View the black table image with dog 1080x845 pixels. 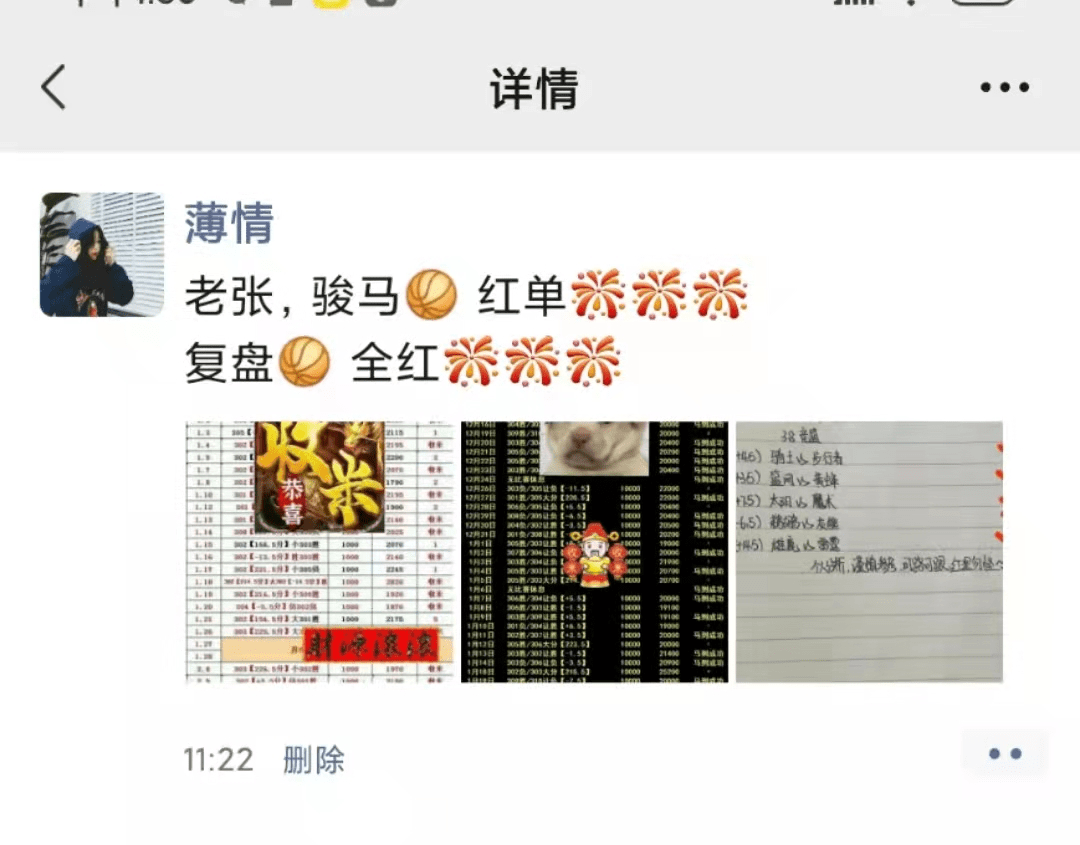tap(595, 552)
